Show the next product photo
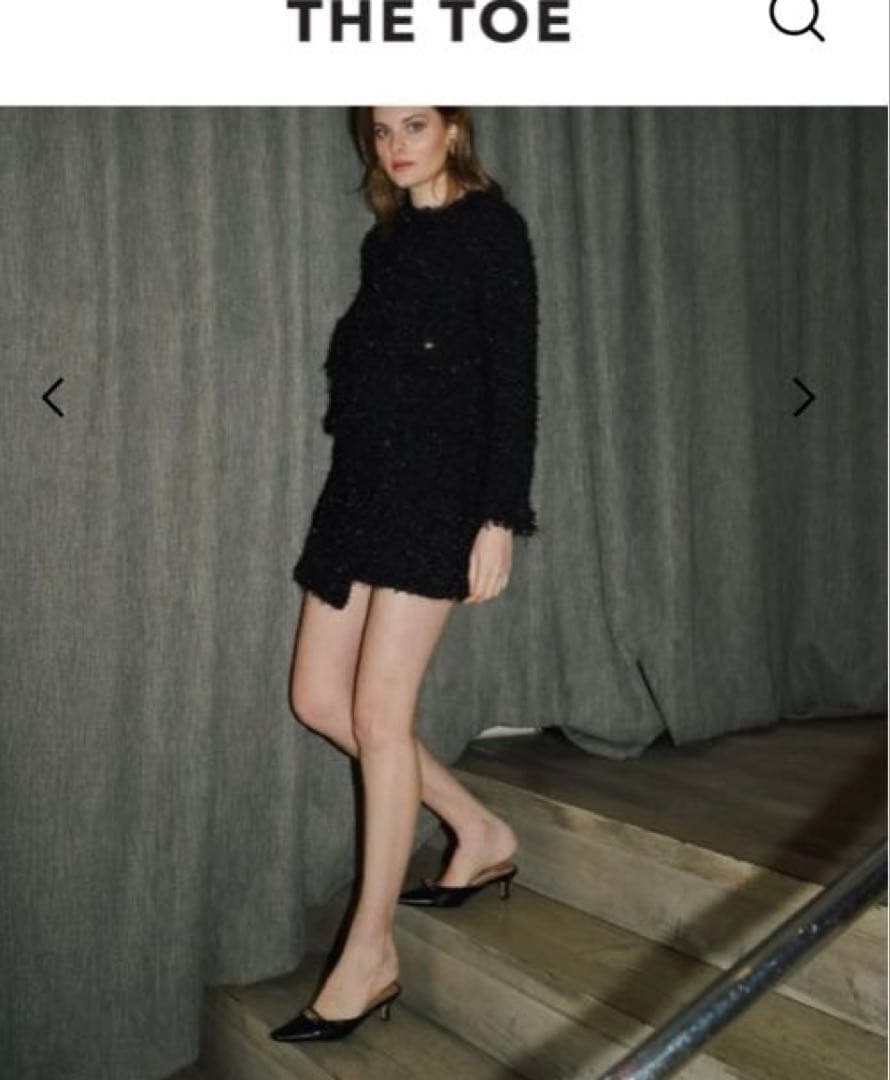Screen dimensions: 890x1080 coord(803,397)
